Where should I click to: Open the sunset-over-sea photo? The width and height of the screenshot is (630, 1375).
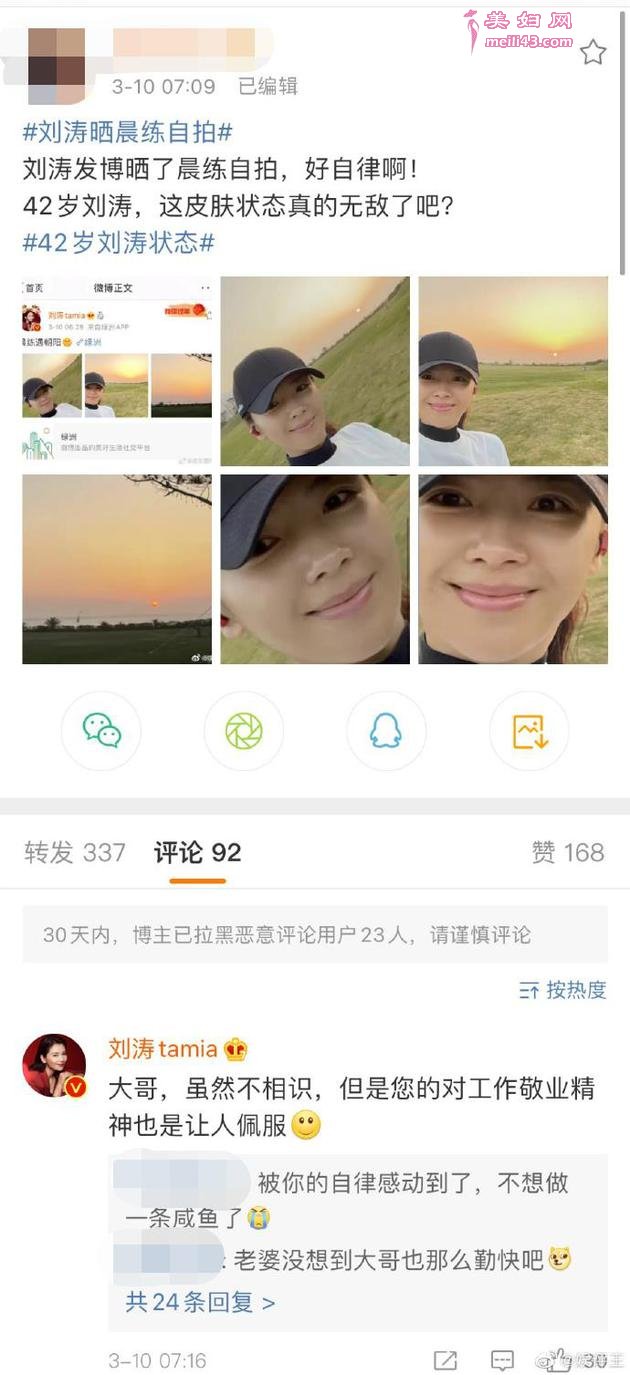click(x=117, y=569)
